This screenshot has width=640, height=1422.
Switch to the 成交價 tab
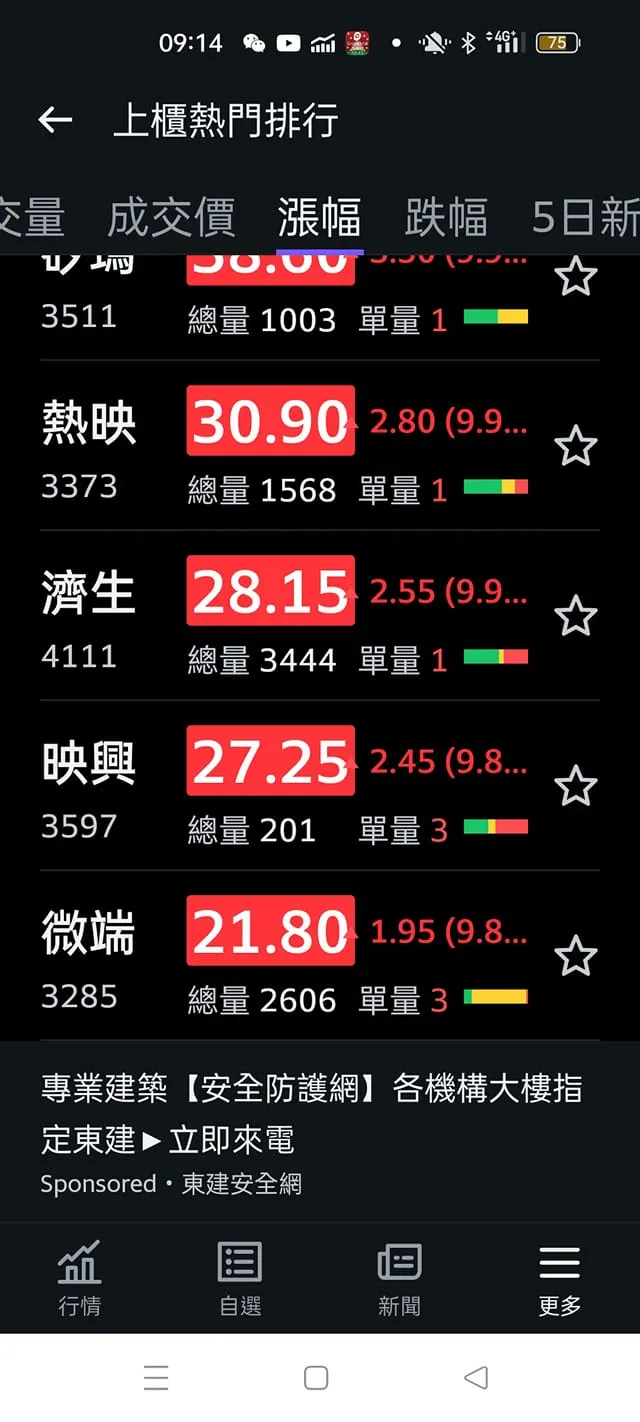point(171,217)
